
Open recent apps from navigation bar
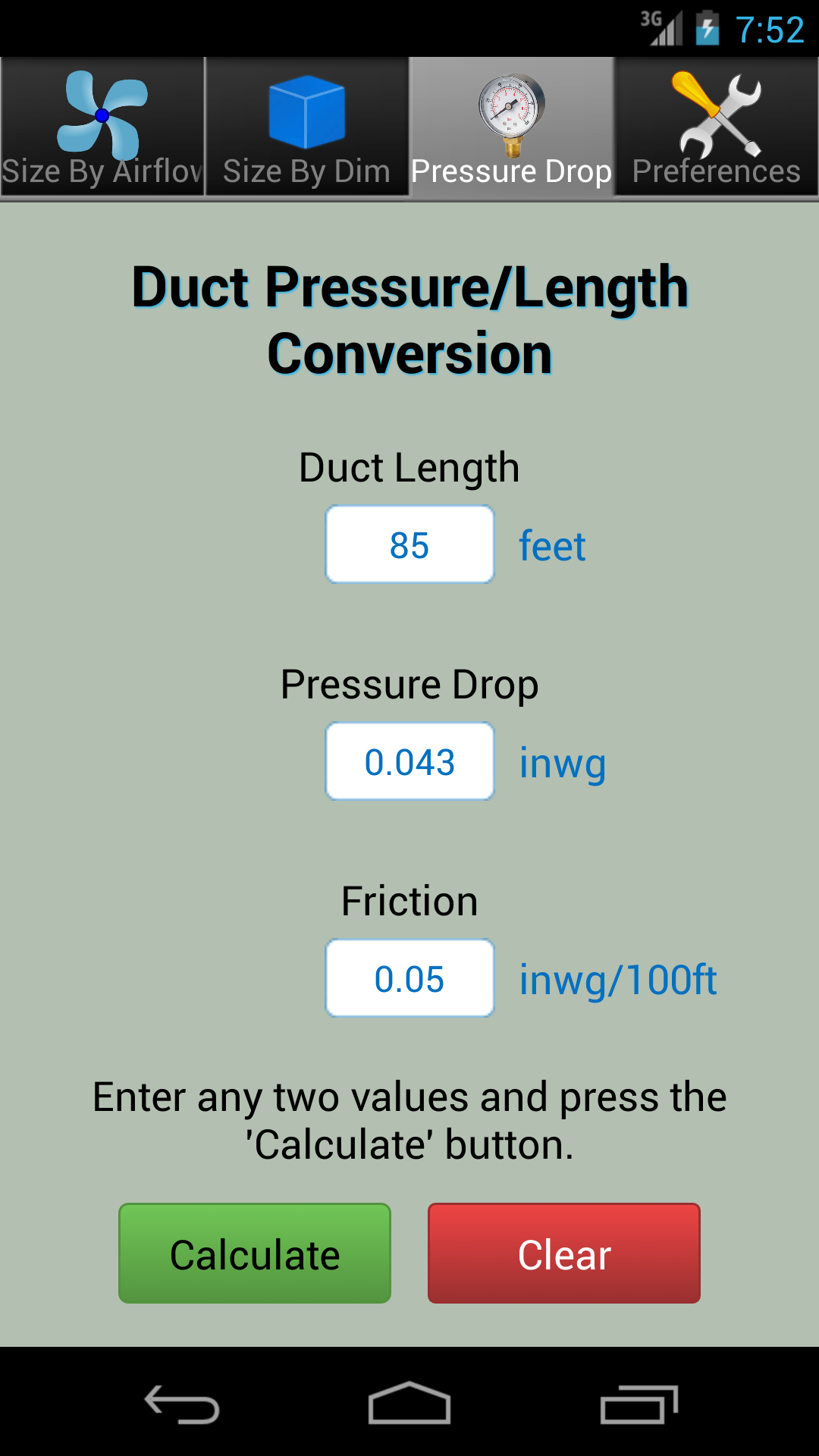coord(639,1404)
